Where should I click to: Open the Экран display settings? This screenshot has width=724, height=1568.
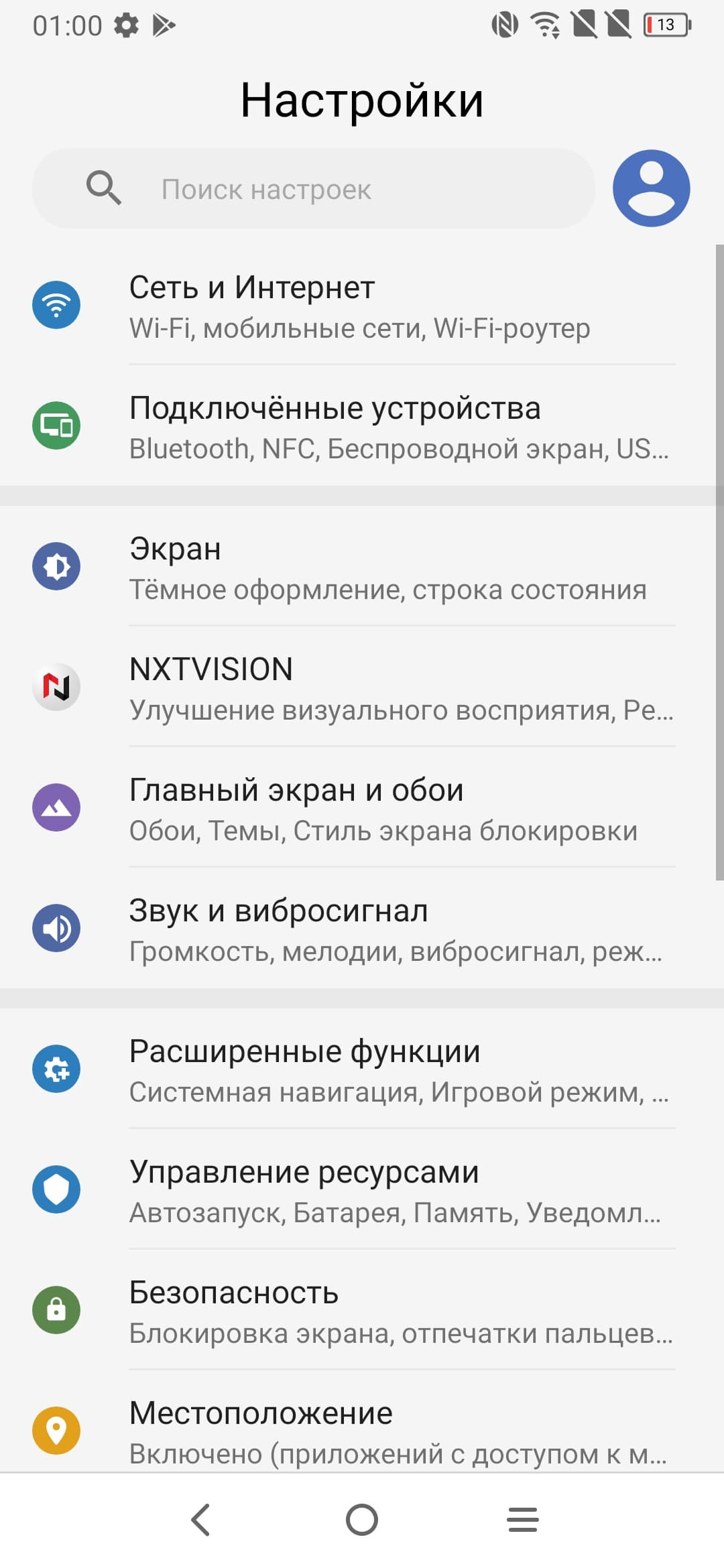(362, 568)
